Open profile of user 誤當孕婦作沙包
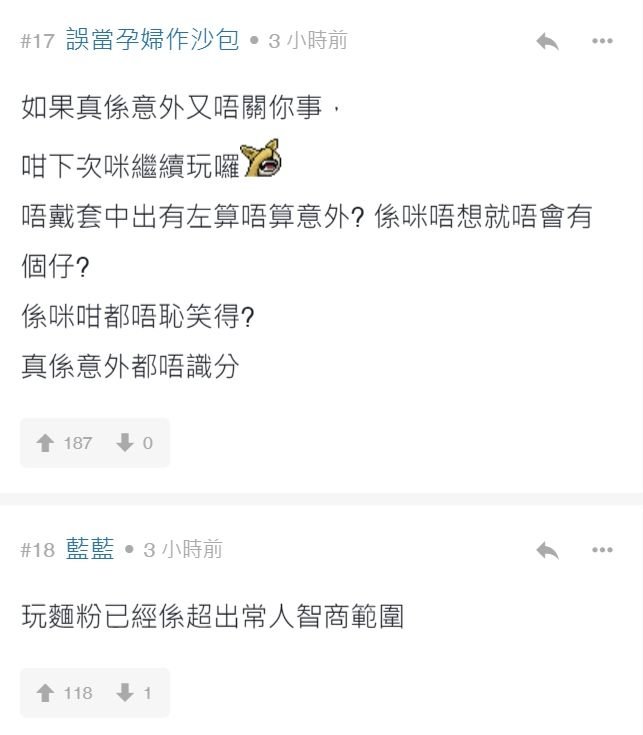Viewport: 643px width, 735px height. point(152,41)
